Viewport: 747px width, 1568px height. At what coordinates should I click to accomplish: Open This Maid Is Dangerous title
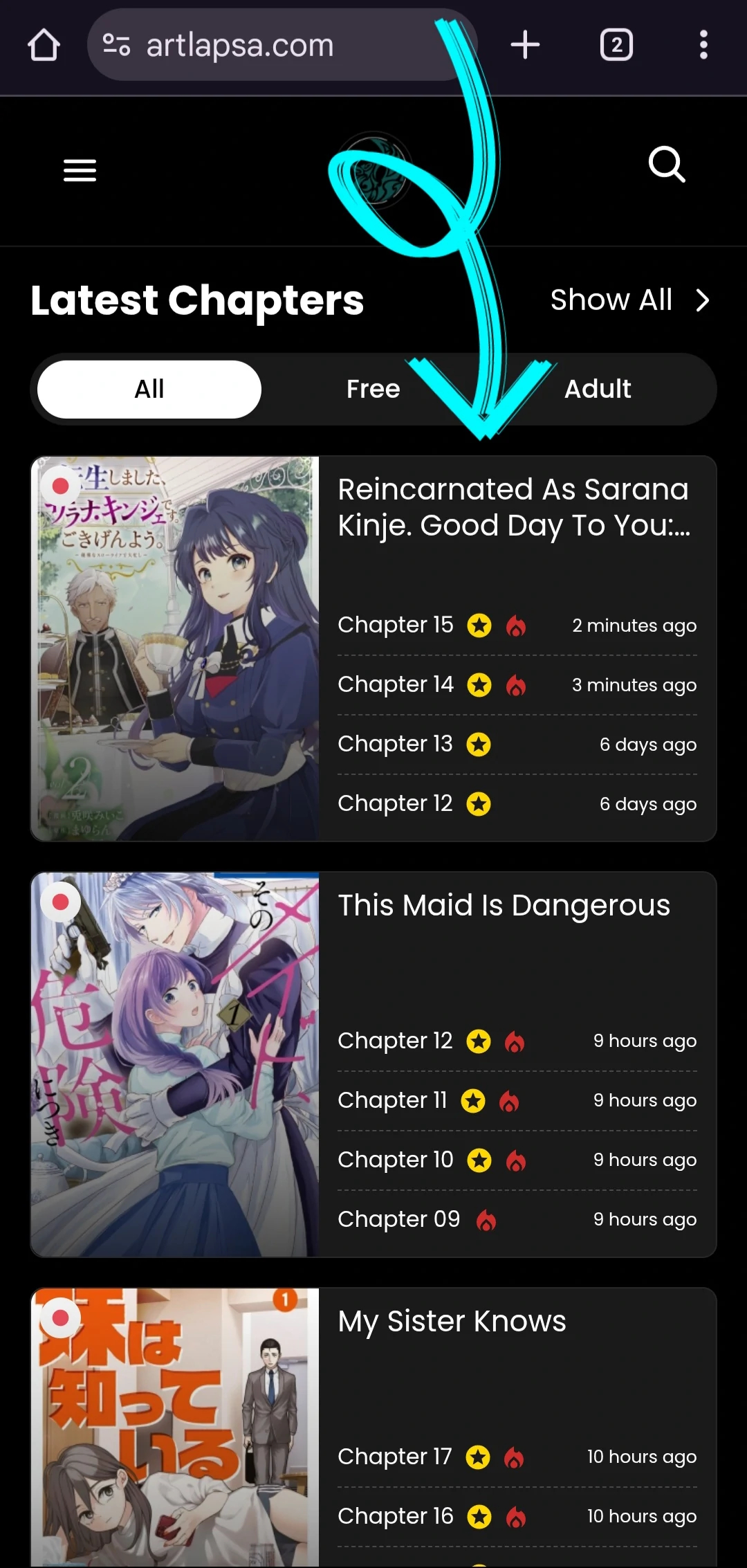click(504, 905)
